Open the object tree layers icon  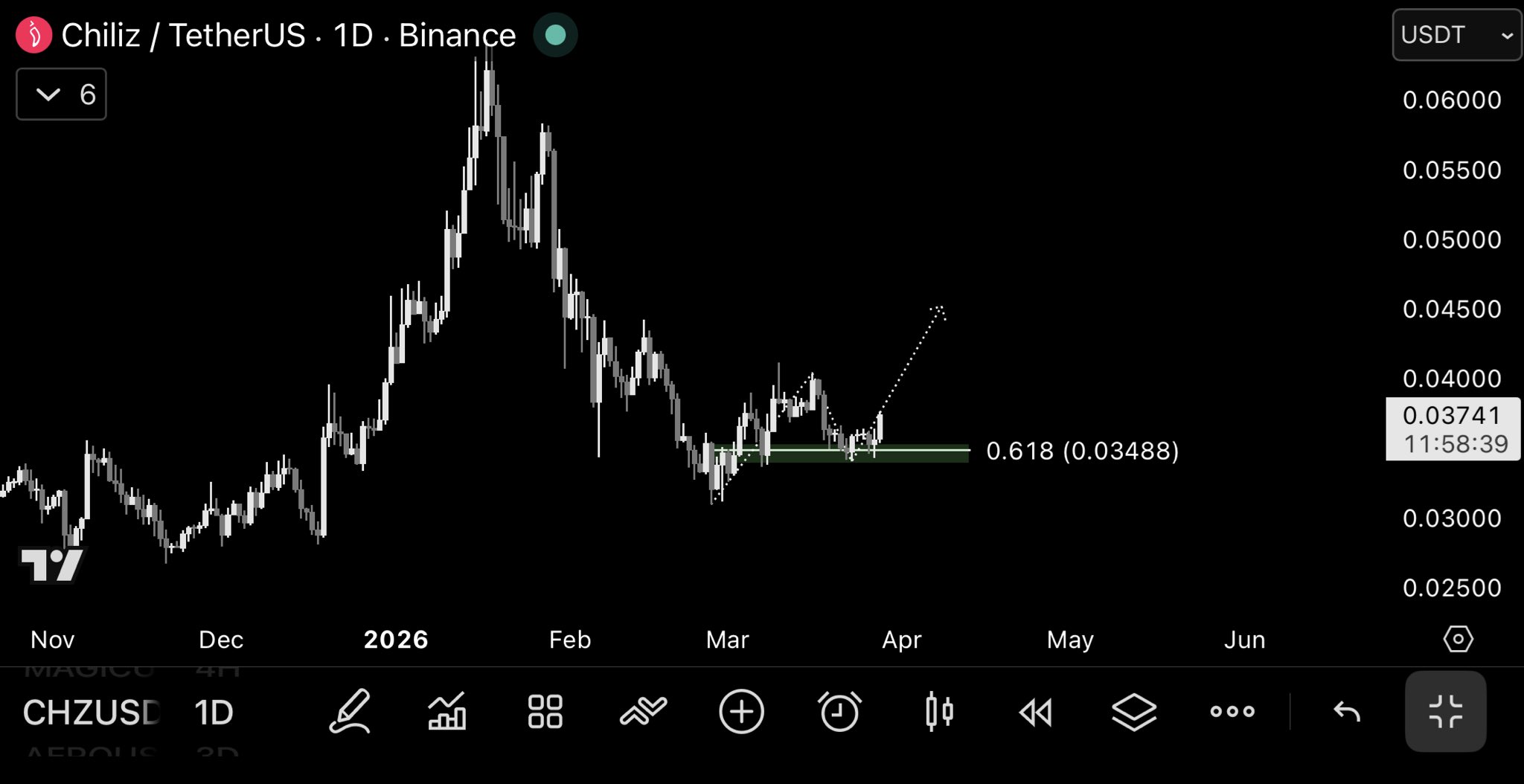pos(1134,712)
